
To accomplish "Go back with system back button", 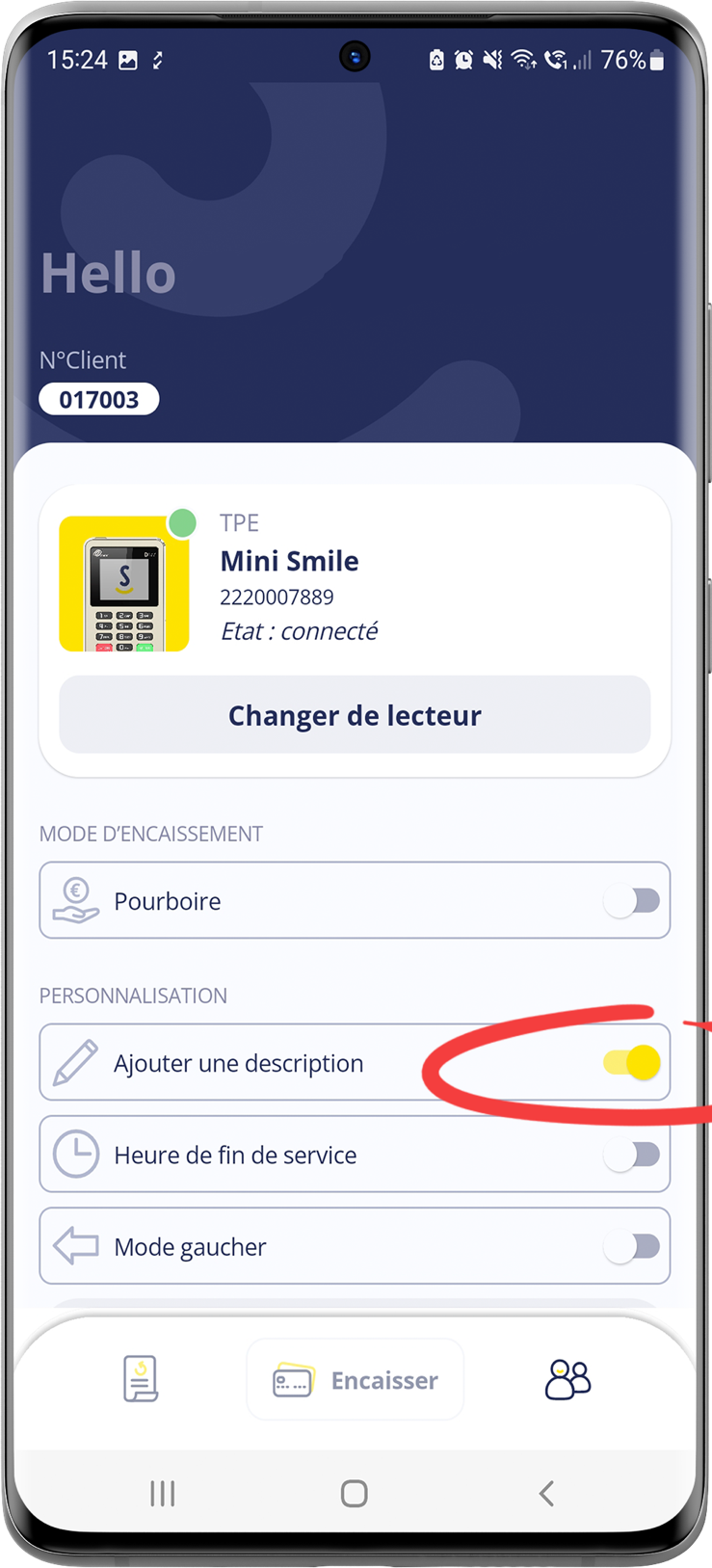I will [x=546, y=1493].
